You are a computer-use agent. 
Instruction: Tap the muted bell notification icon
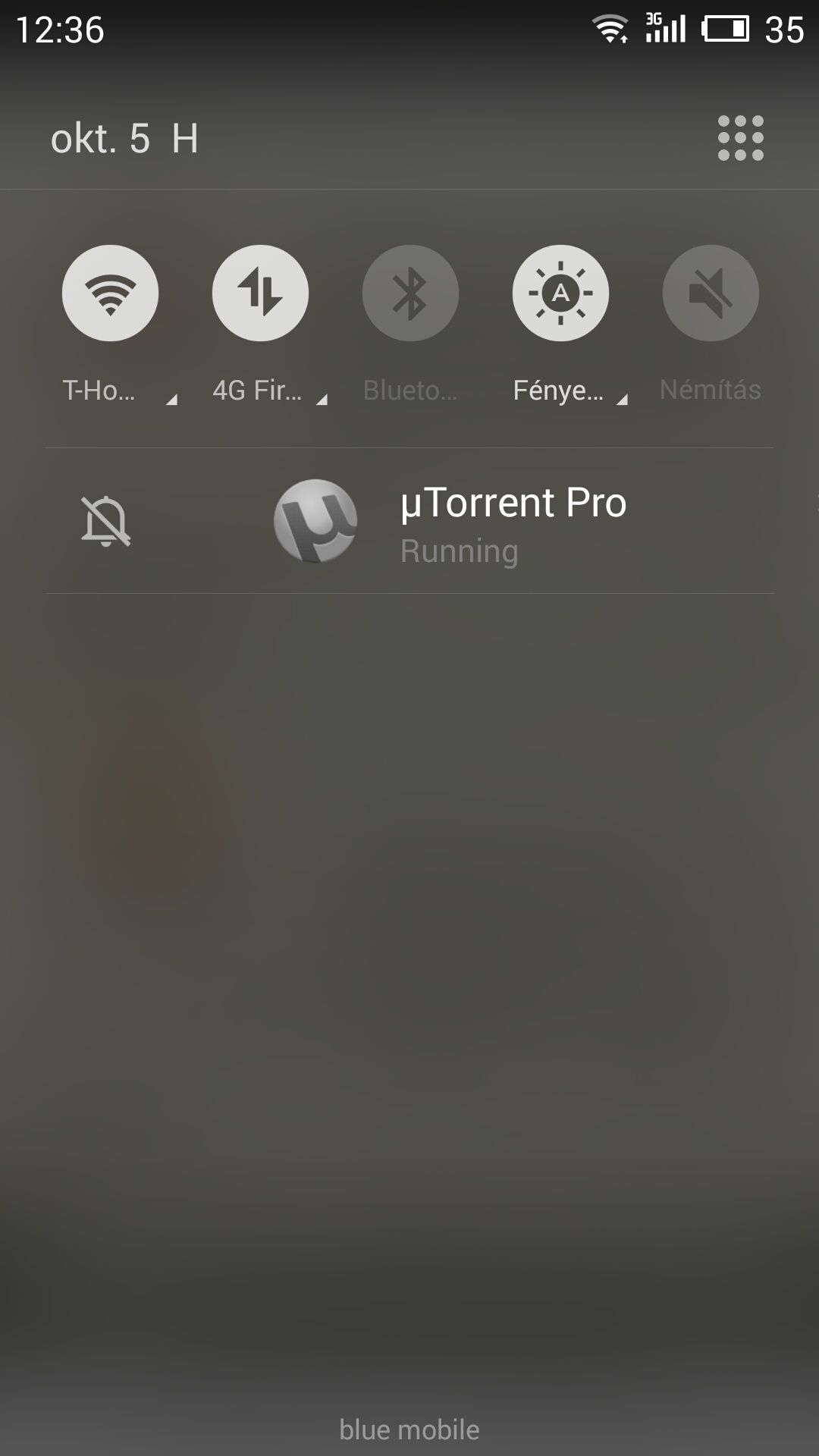pyautogui.click(x=106, y=521)
